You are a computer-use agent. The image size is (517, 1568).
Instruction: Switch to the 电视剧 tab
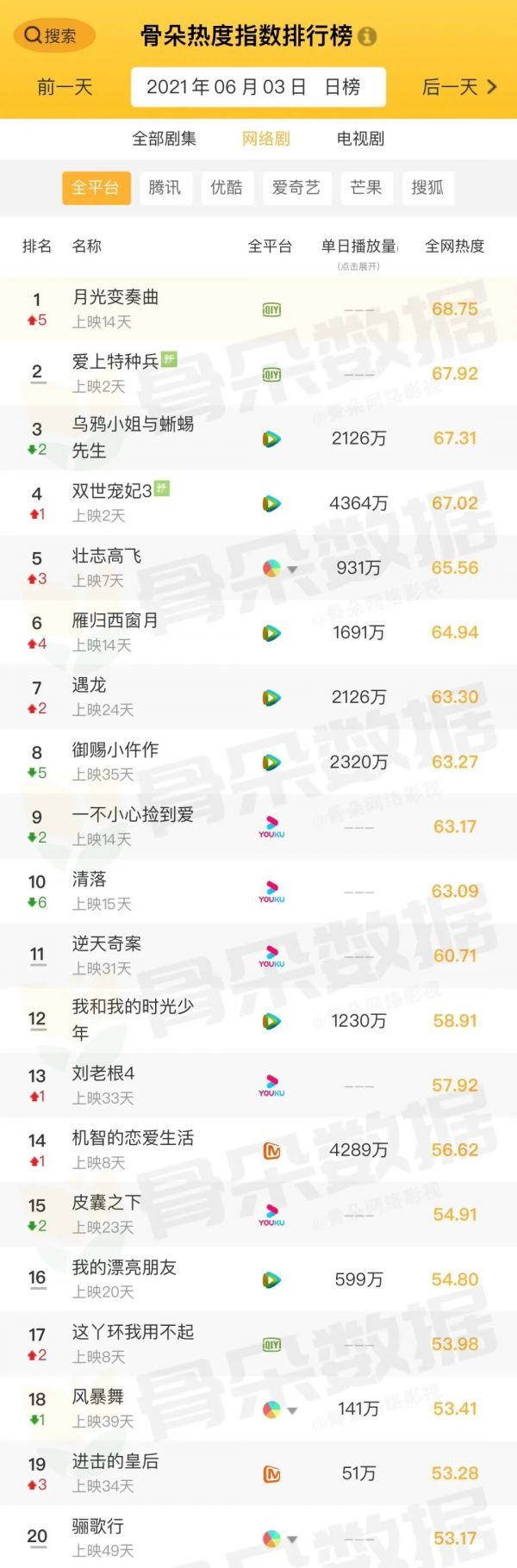pos(360,139)
